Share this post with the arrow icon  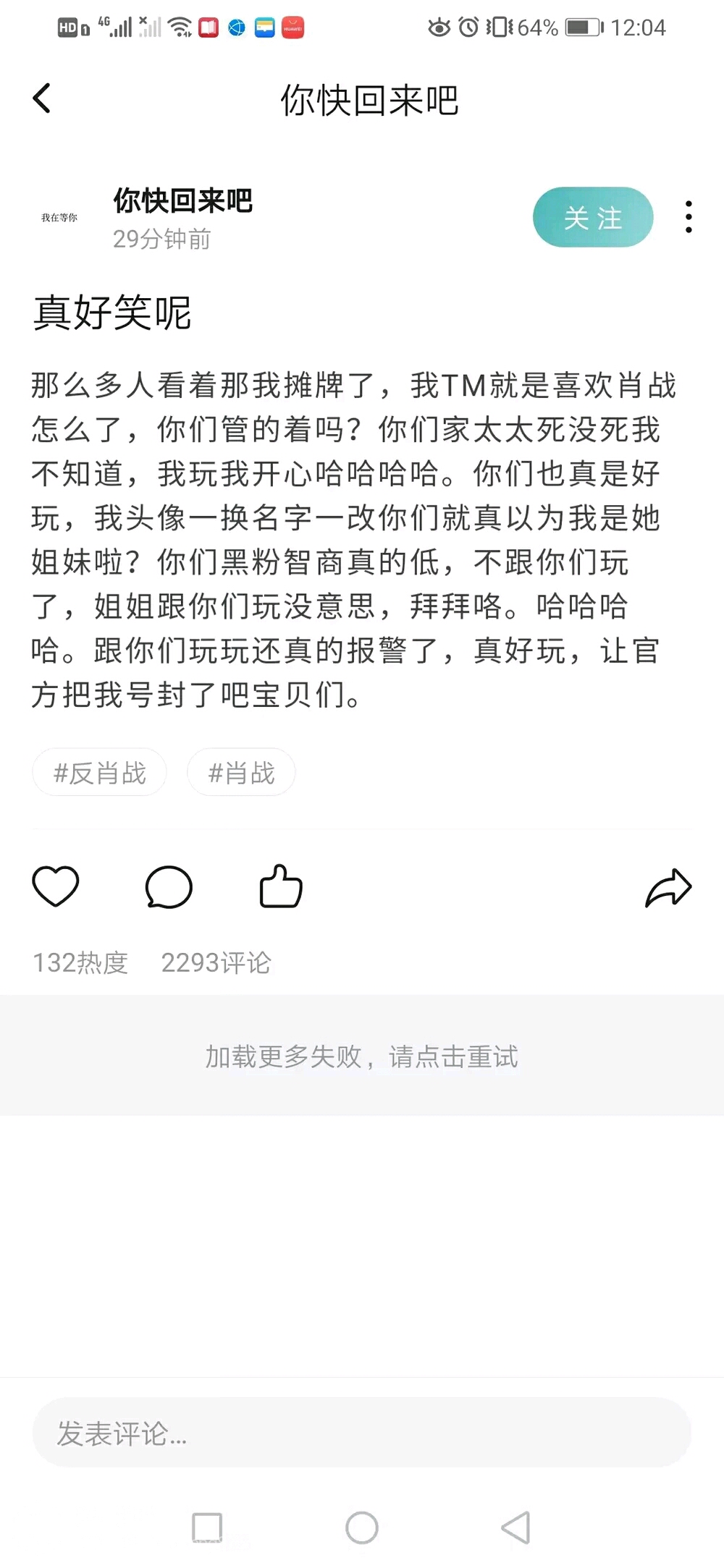[x=668, y=888]
